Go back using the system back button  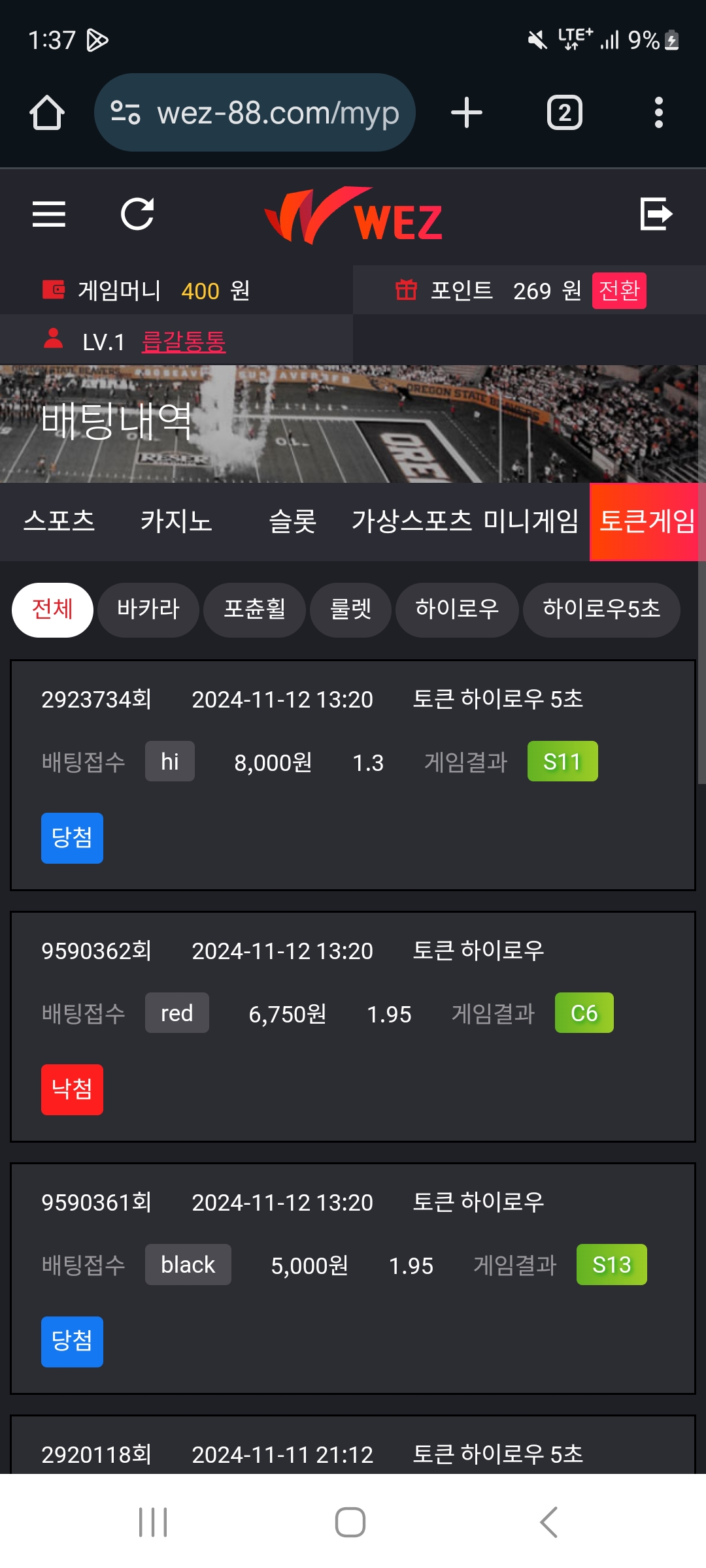click(548, 1522)
